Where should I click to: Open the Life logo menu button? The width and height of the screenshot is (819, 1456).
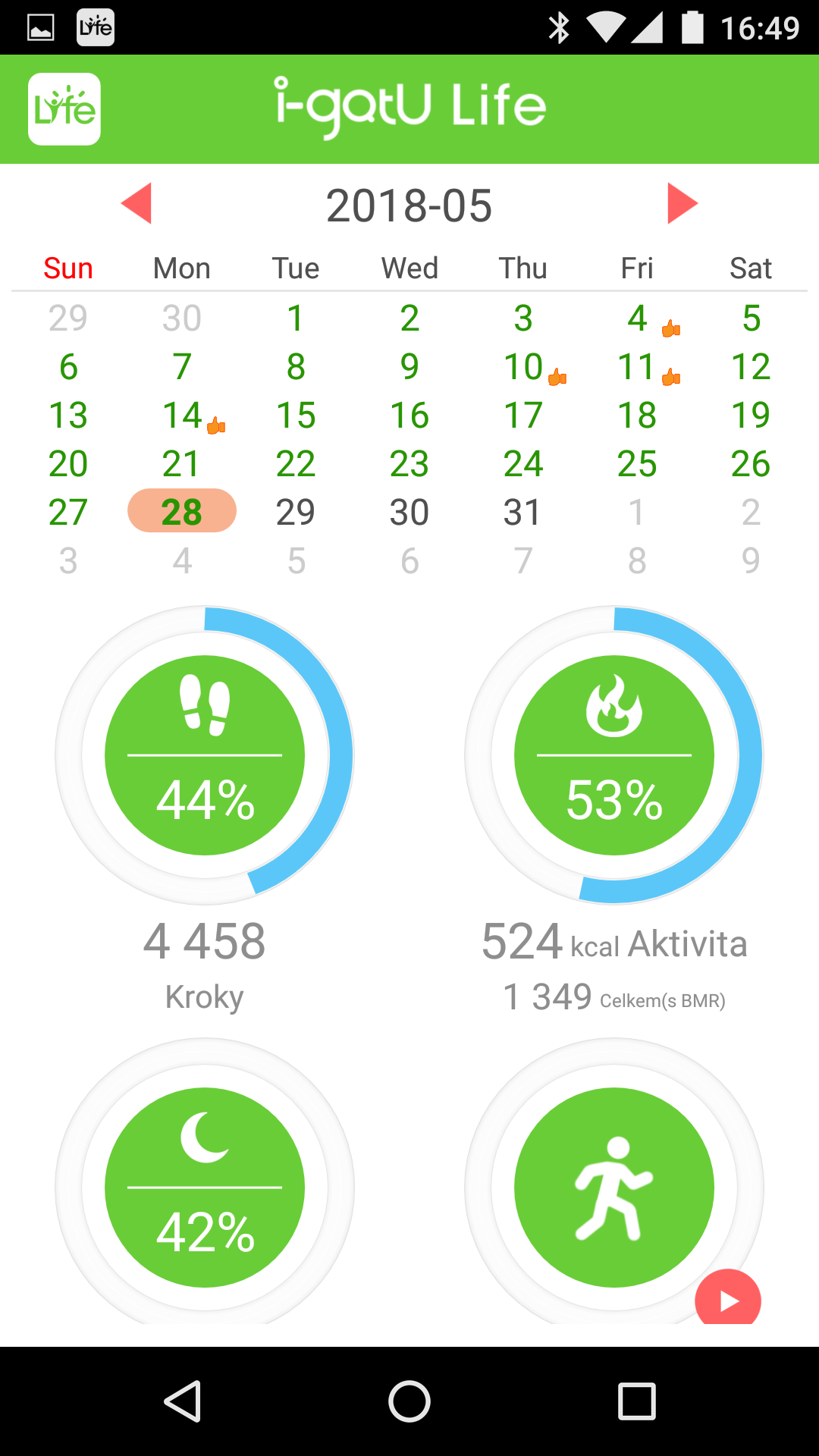(64, 109)
